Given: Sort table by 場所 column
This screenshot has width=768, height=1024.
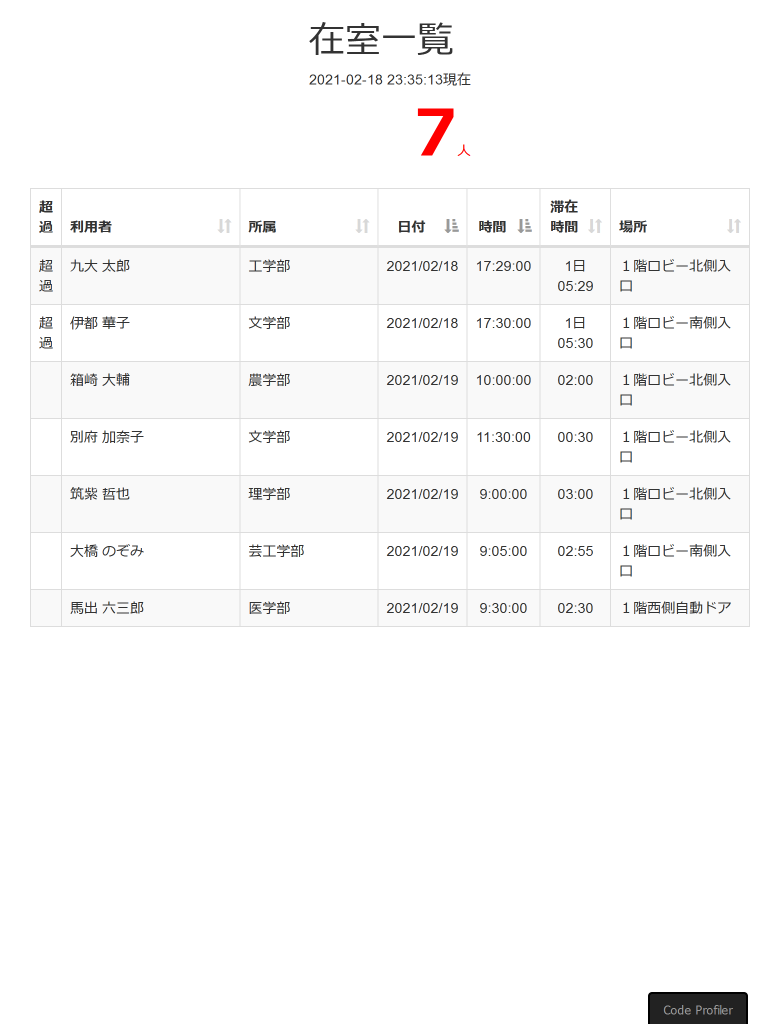Looking at the screenshot, I should pos(679,226).
